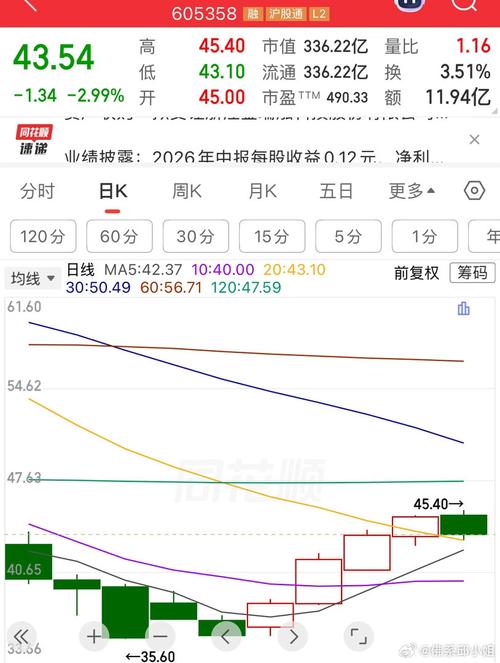This screenshot has height=663, width=500.
Task: Show the 五日 chart tab
Action: tap(336, 192)
